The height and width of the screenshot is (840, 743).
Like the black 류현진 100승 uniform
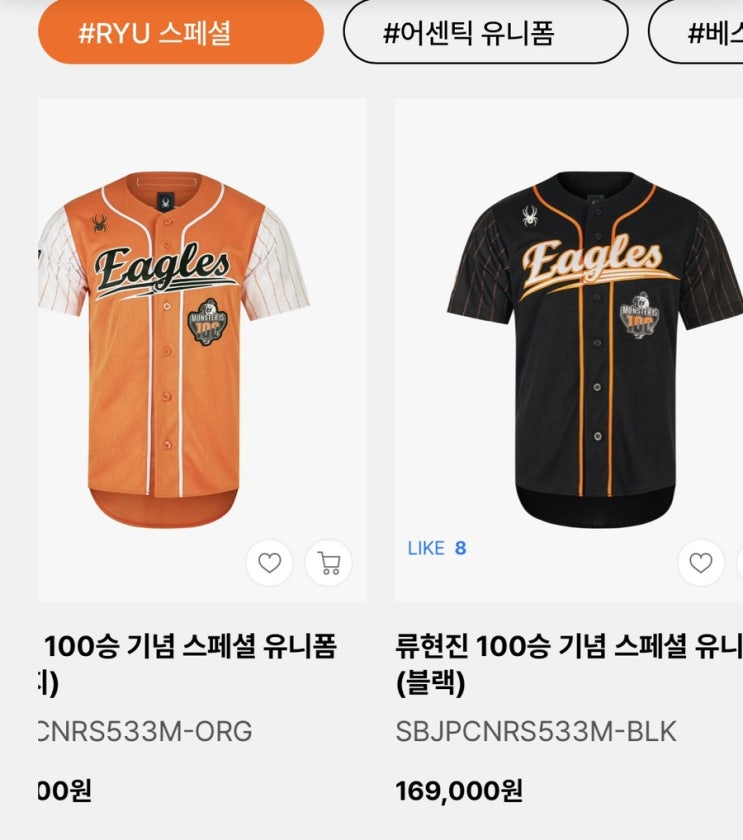click(x=701, y=563)
